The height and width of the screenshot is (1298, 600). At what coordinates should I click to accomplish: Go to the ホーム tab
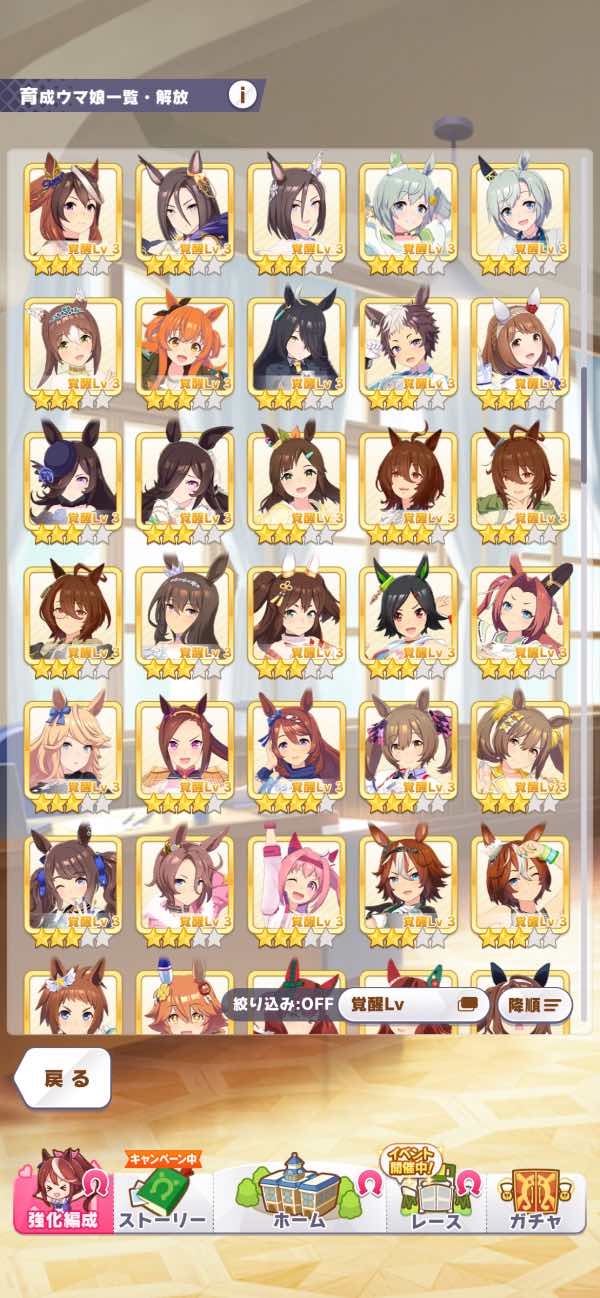299,1195
